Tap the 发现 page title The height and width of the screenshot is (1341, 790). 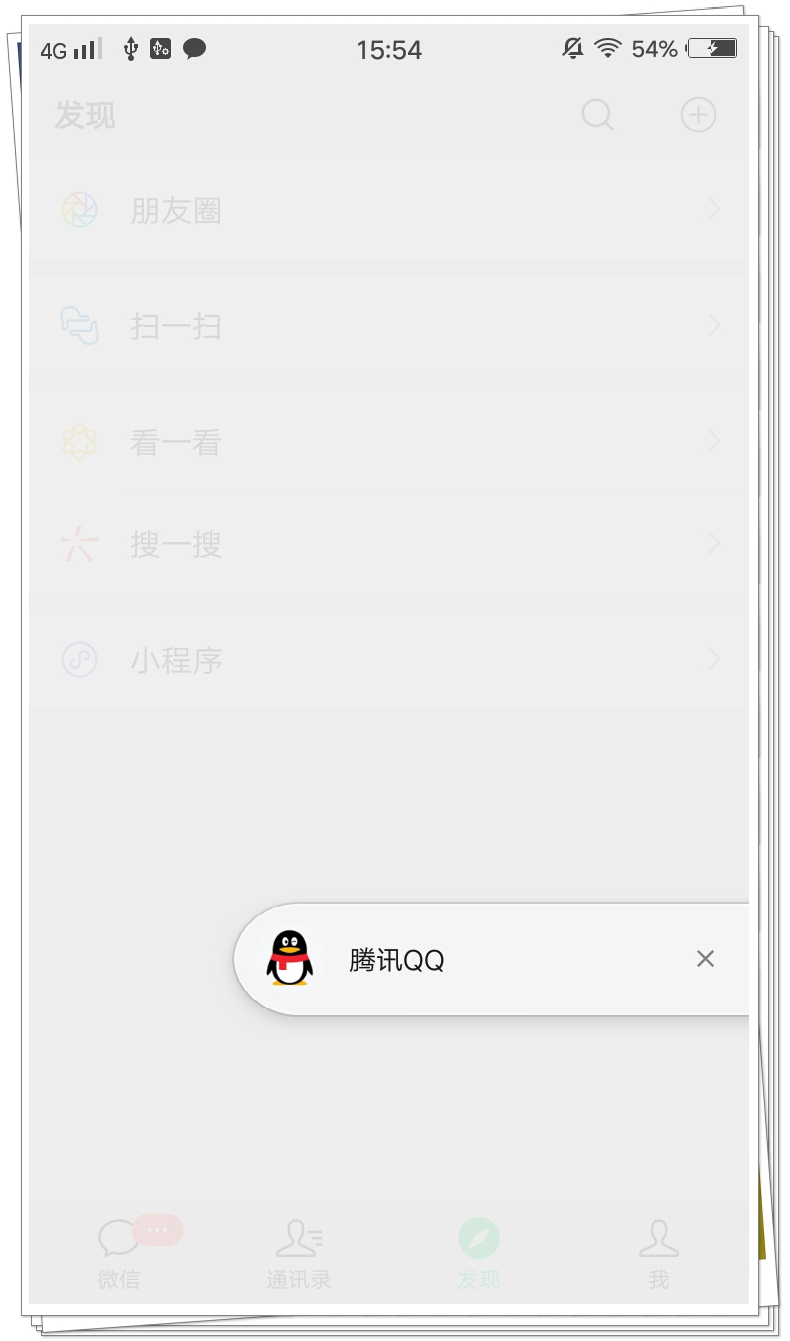85,116
